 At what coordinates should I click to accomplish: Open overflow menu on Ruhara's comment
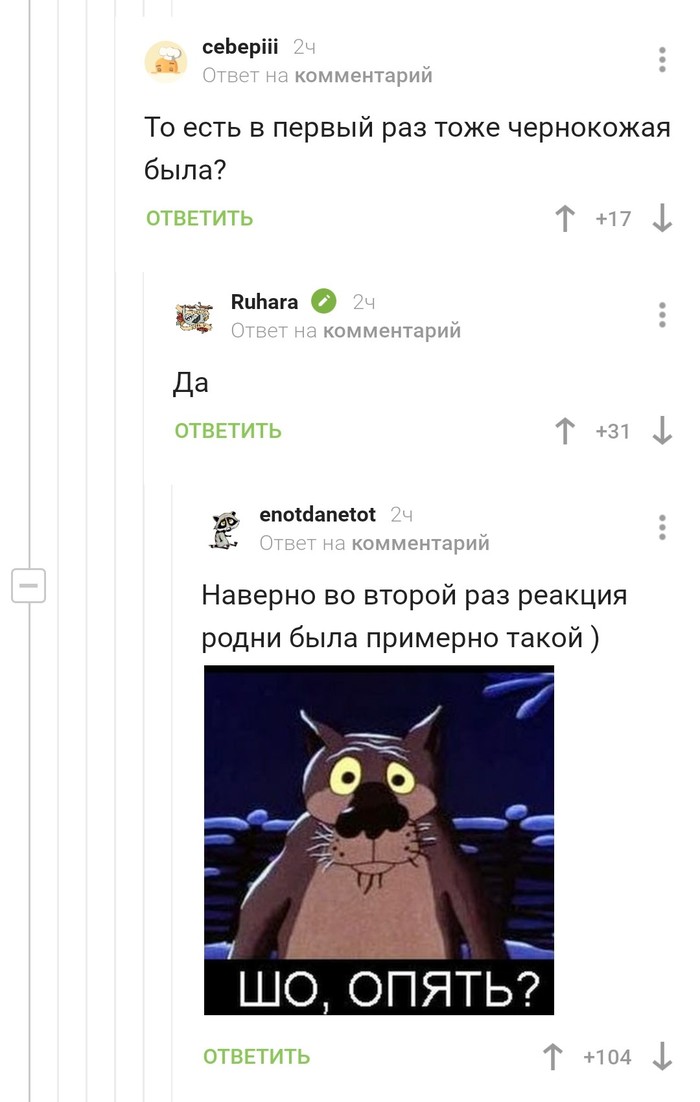[662, 315]
